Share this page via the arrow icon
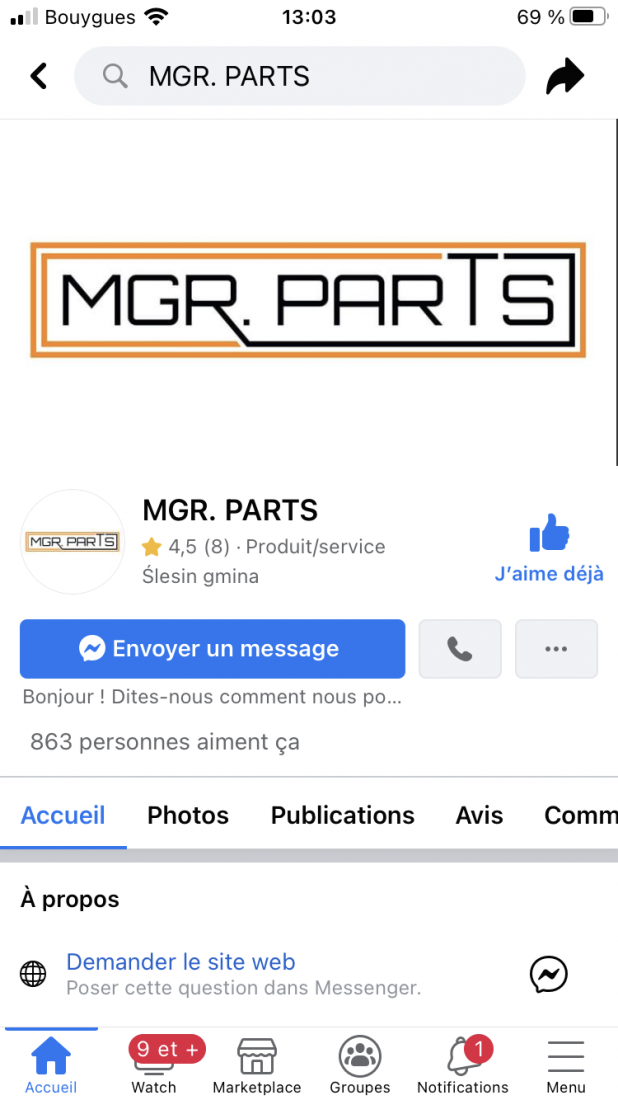Image resolution: width=618 pixels, height=1100 pixels. point(565,76)
